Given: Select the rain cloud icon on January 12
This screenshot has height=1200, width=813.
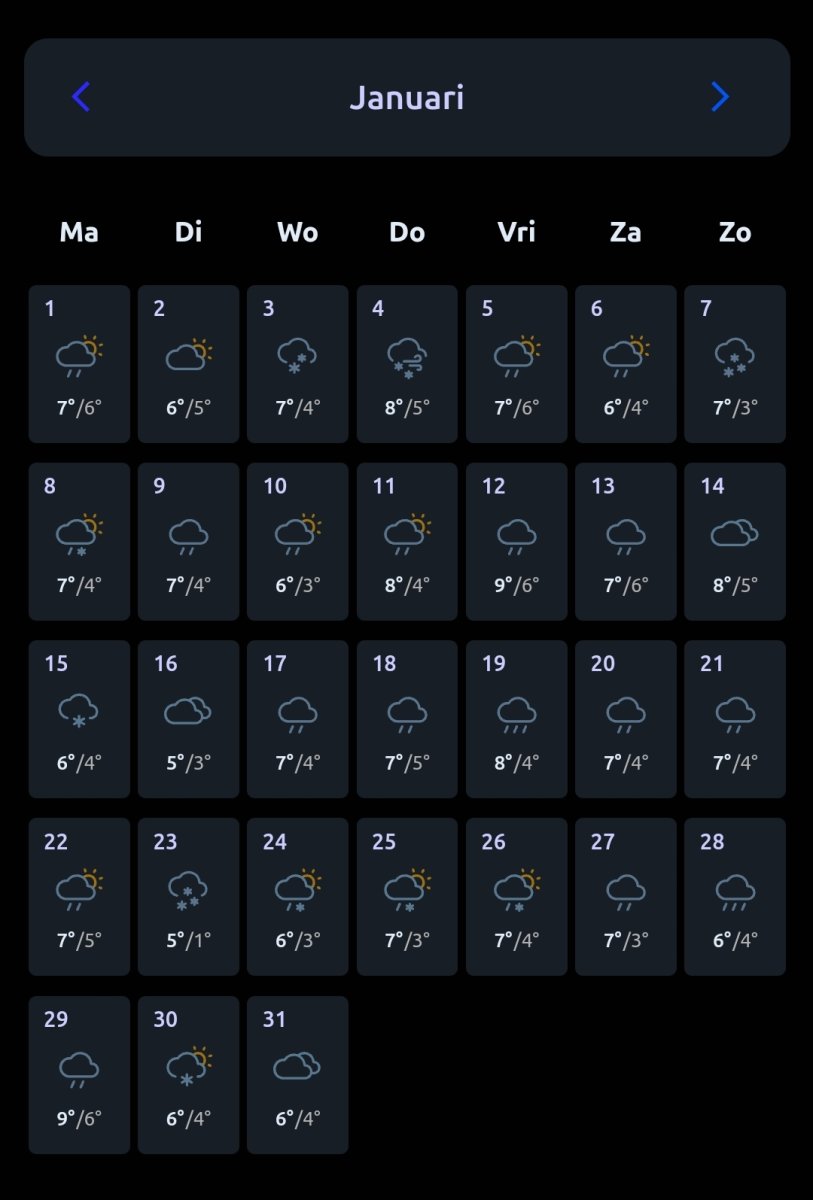Looking at the screenshot, I should [516, 533].
